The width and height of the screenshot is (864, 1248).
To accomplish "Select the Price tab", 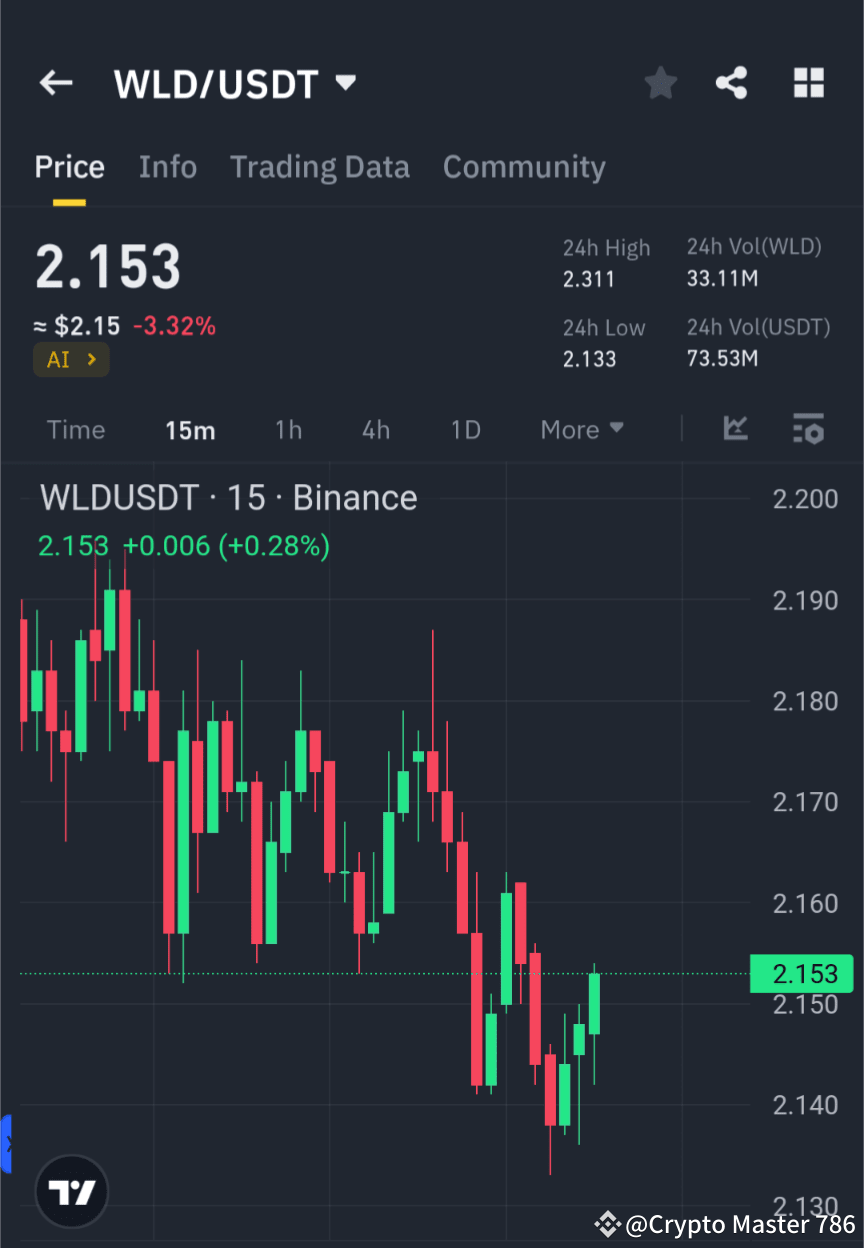I will [x=69, y=166].
